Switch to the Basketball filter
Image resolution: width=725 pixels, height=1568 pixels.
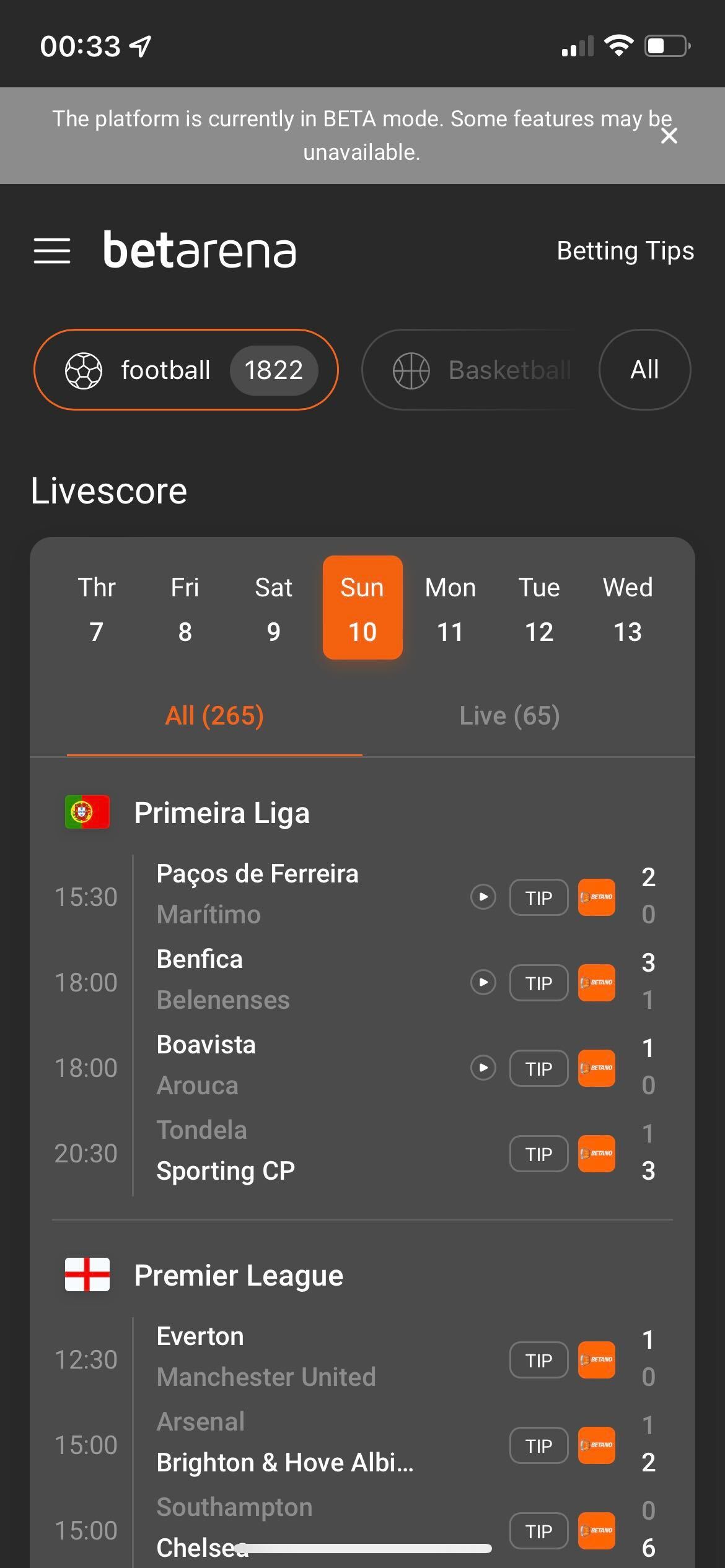point(471,370)
